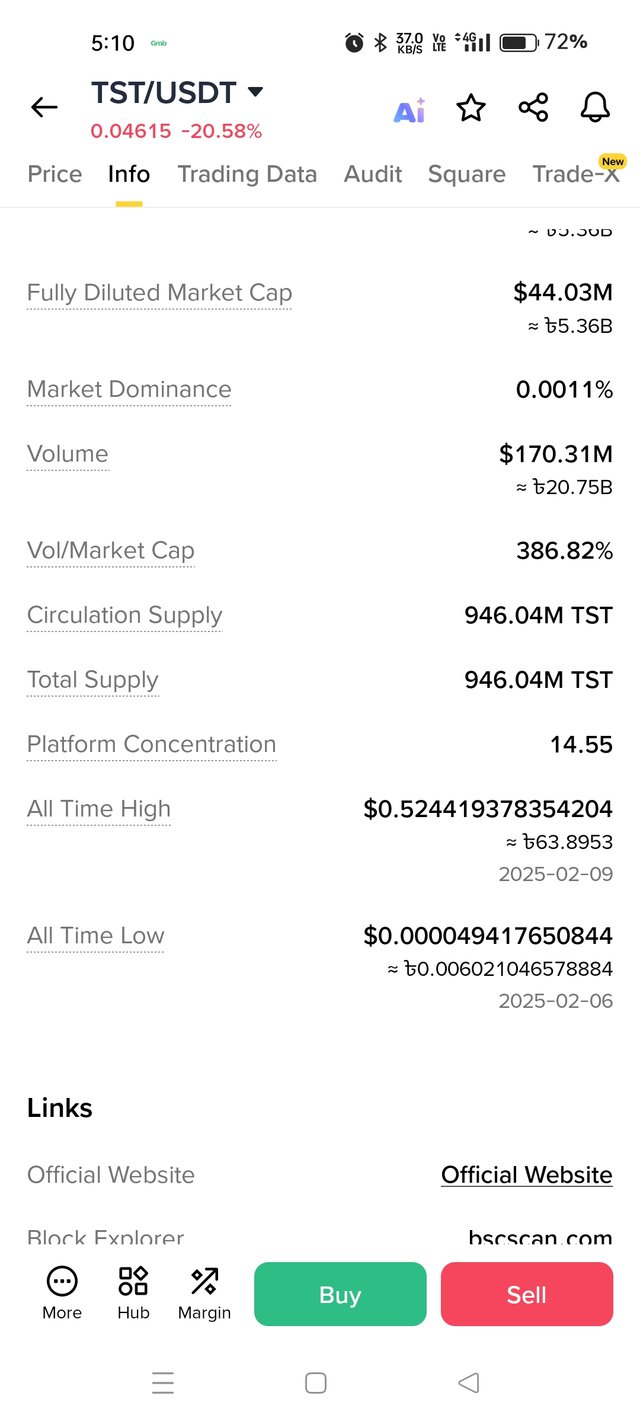Open recent apps from navigation bar

(163, 1383)
